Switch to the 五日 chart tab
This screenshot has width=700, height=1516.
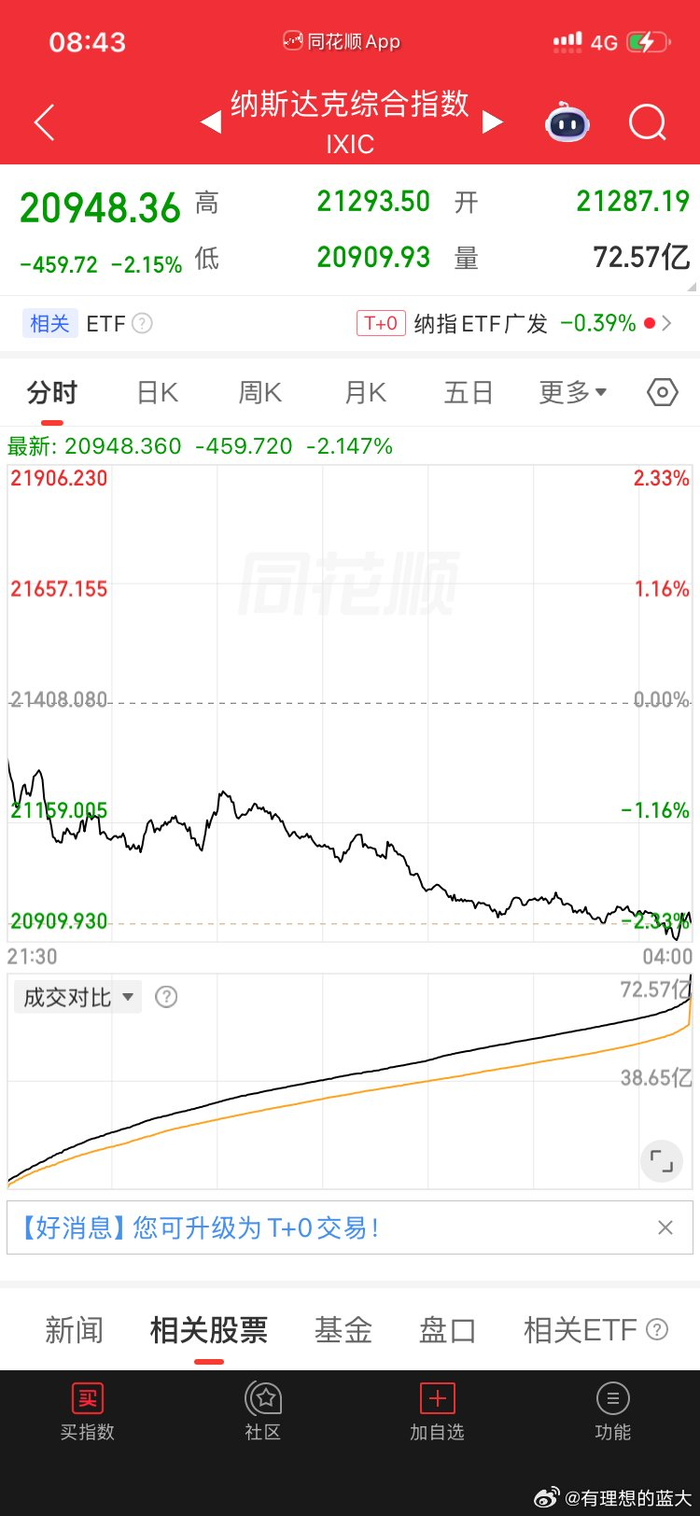pos(469,393)
